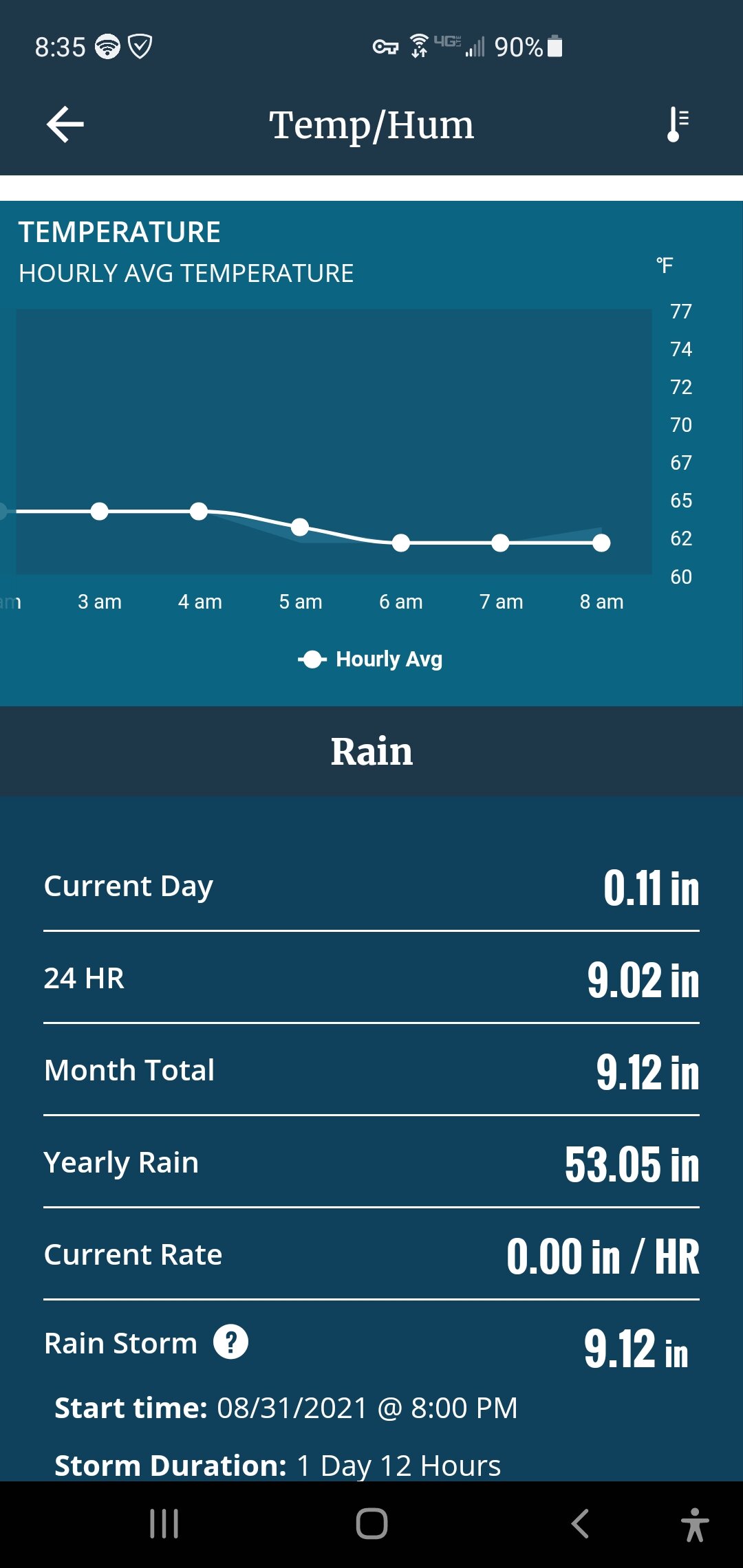Go back using the header arrow
The width and height of the screenshot is (743, 1568).
click(65, 124)
